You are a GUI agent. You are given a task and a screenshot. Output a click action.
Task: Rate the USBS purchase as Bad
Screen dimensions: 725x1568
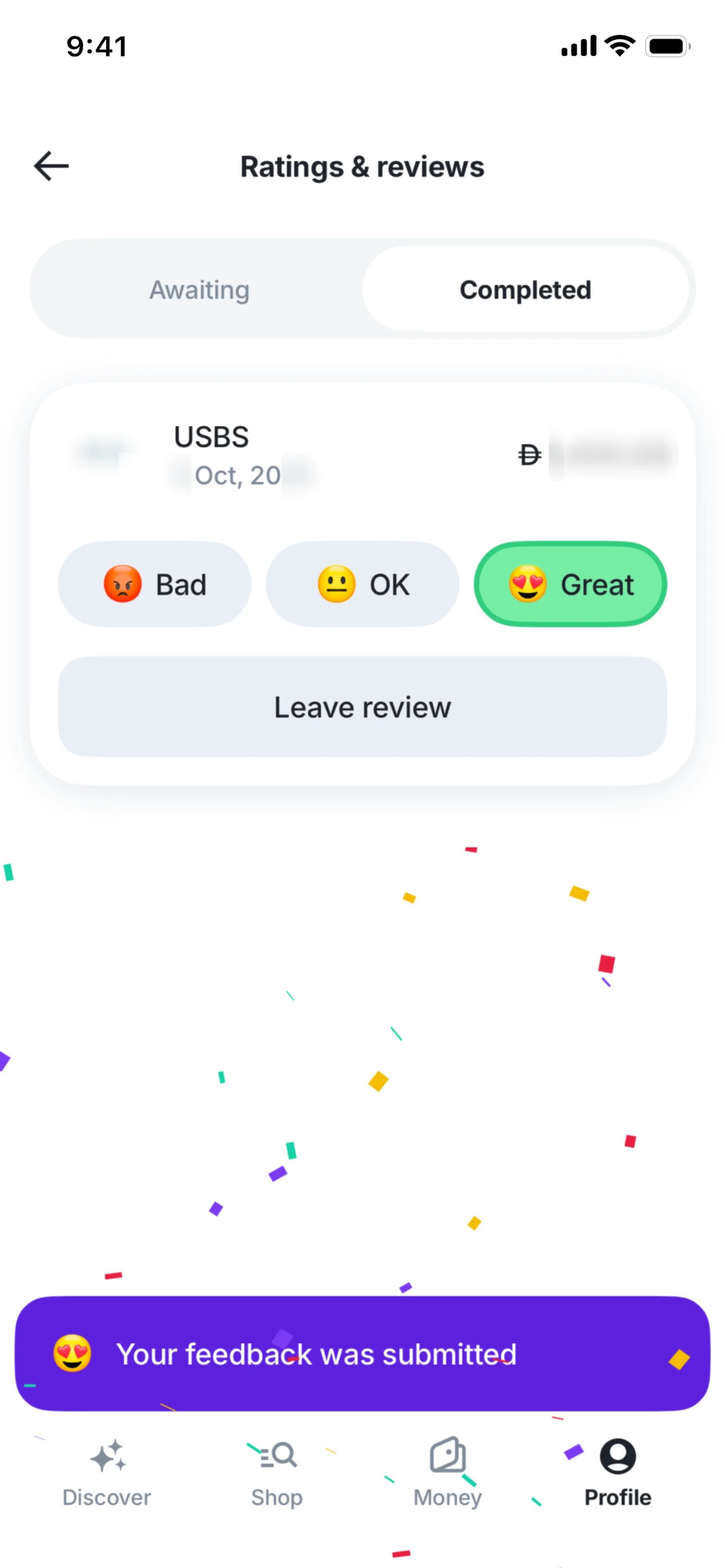point(155,584)
